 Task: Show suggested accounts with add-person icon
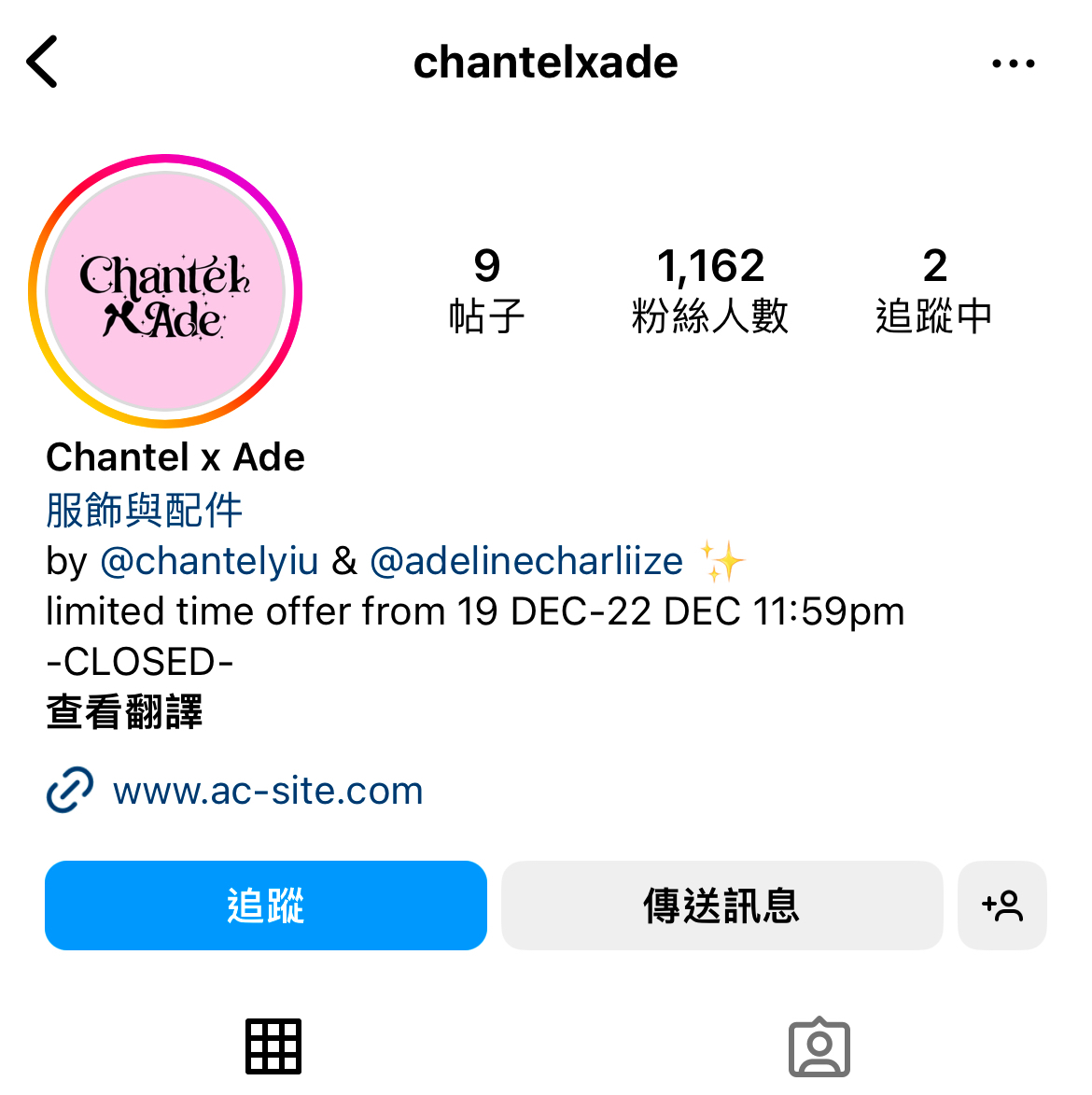pyautogui.click(x=1002, y=905)
